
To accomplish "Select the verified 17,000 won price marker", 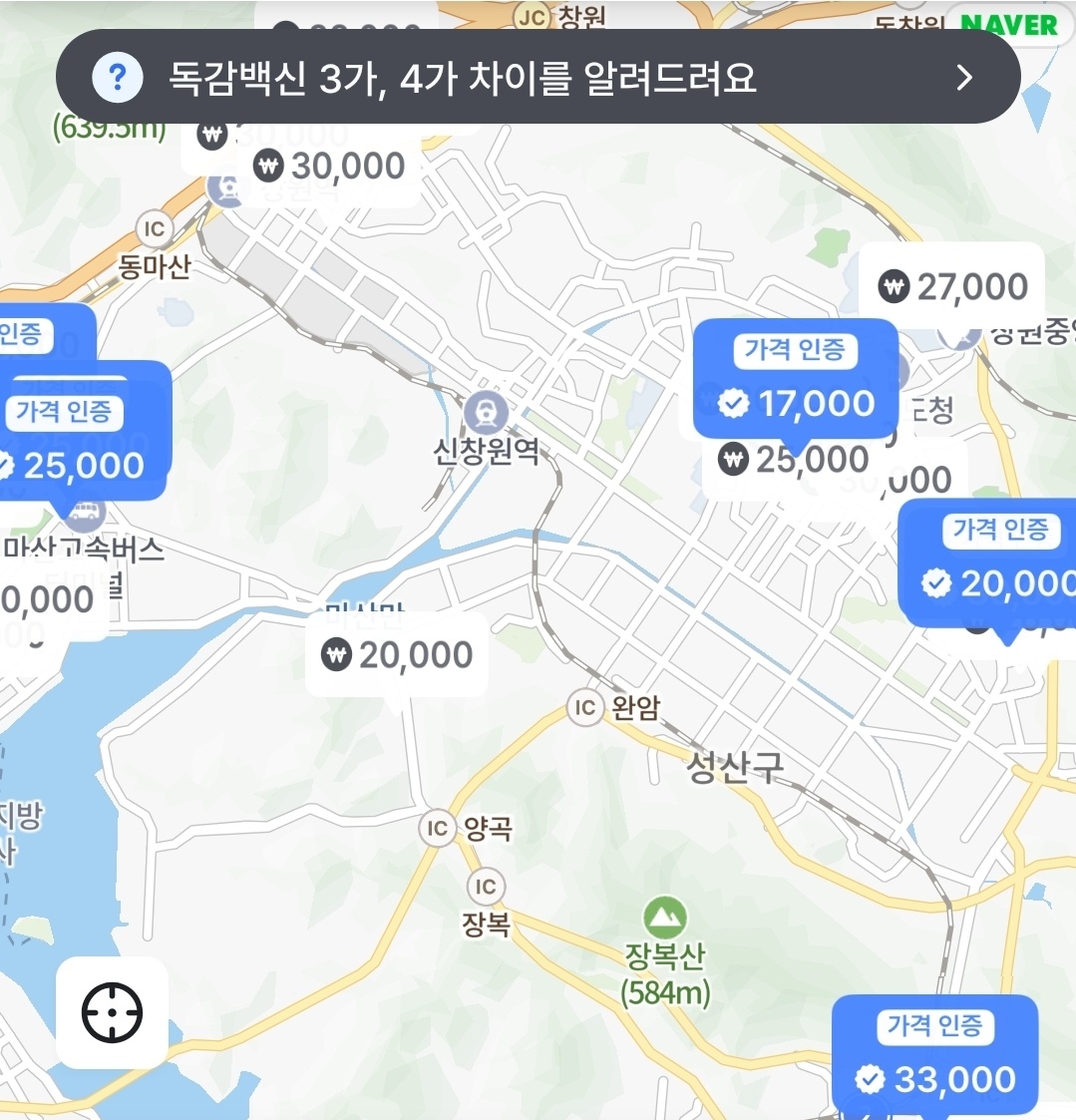I will point(795,379).
